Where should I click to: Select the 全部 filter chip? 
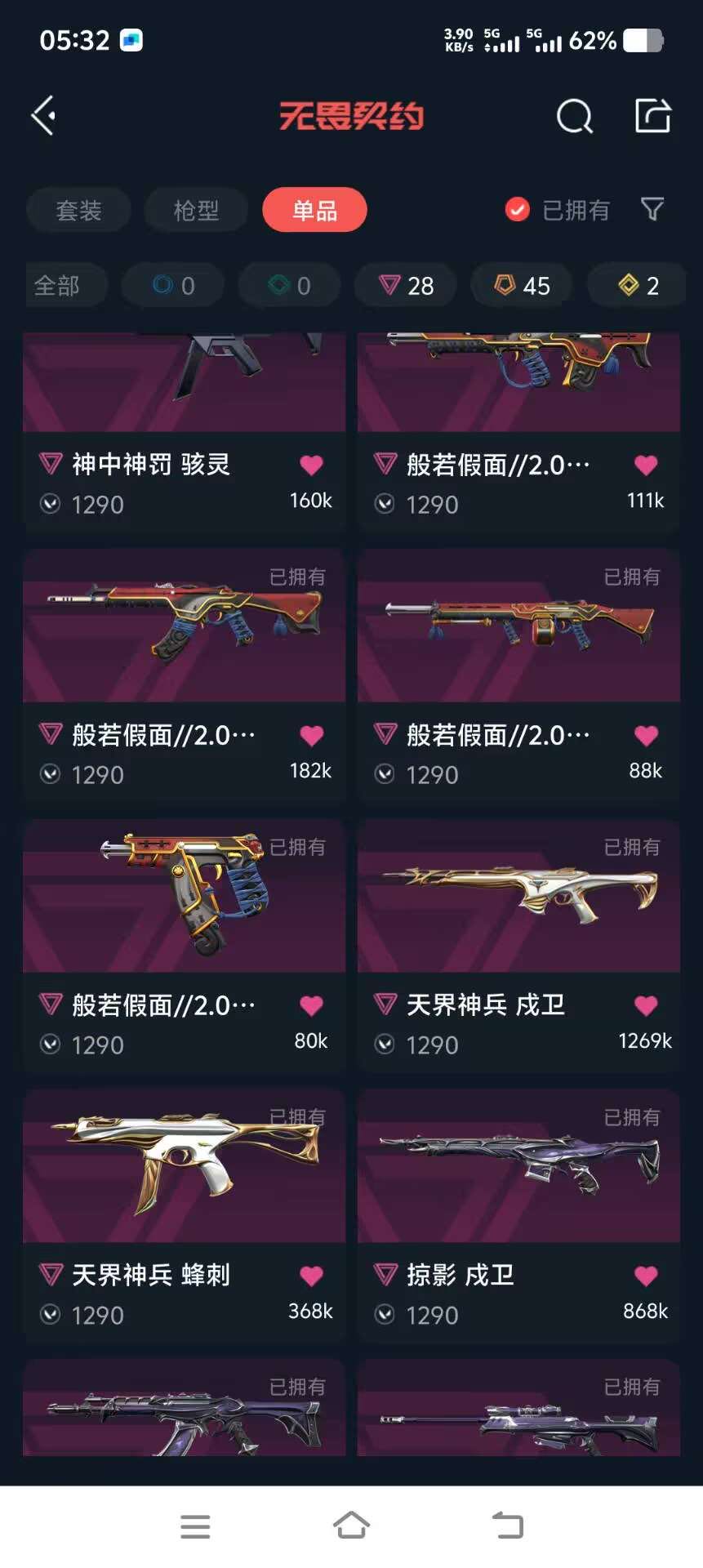click(x=65, y=285)
